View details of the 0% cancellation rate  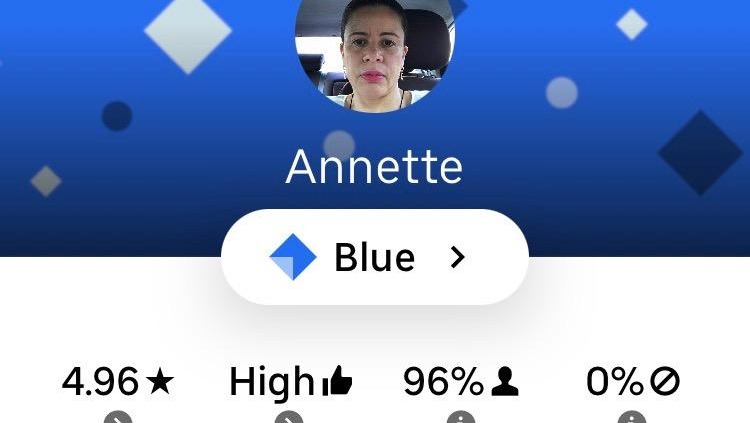tap(632, 382)
